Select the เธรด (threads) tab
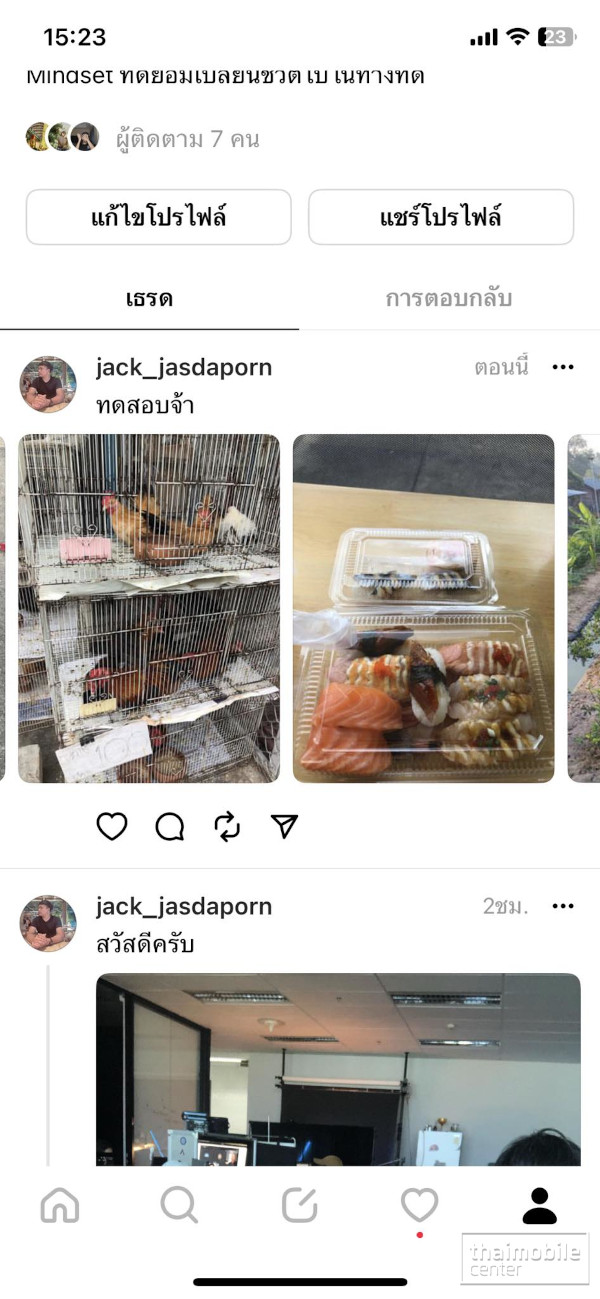This screenshot has height=1299, width=600. [x=150, y=298]
